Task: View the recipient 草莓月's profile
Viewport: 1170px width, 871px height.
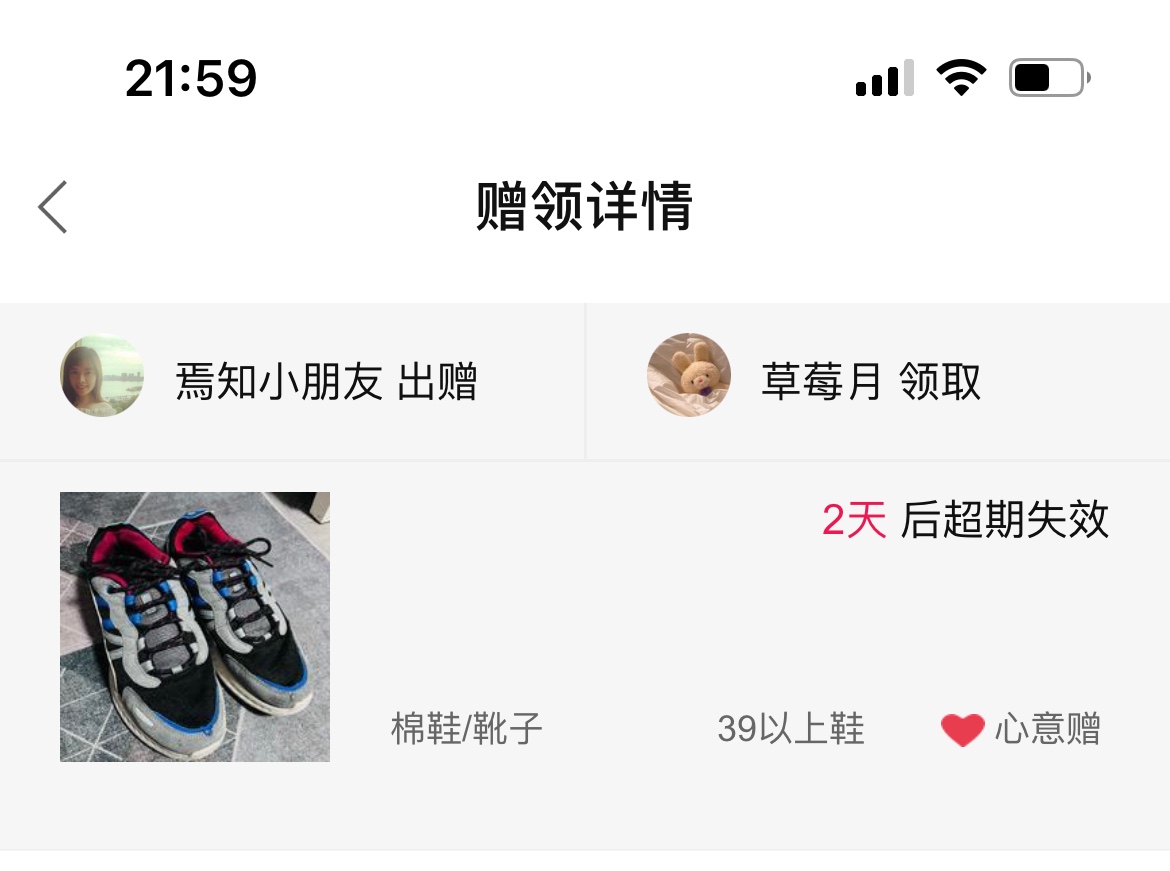Action: pyautogui.click(x=689, y=375)
